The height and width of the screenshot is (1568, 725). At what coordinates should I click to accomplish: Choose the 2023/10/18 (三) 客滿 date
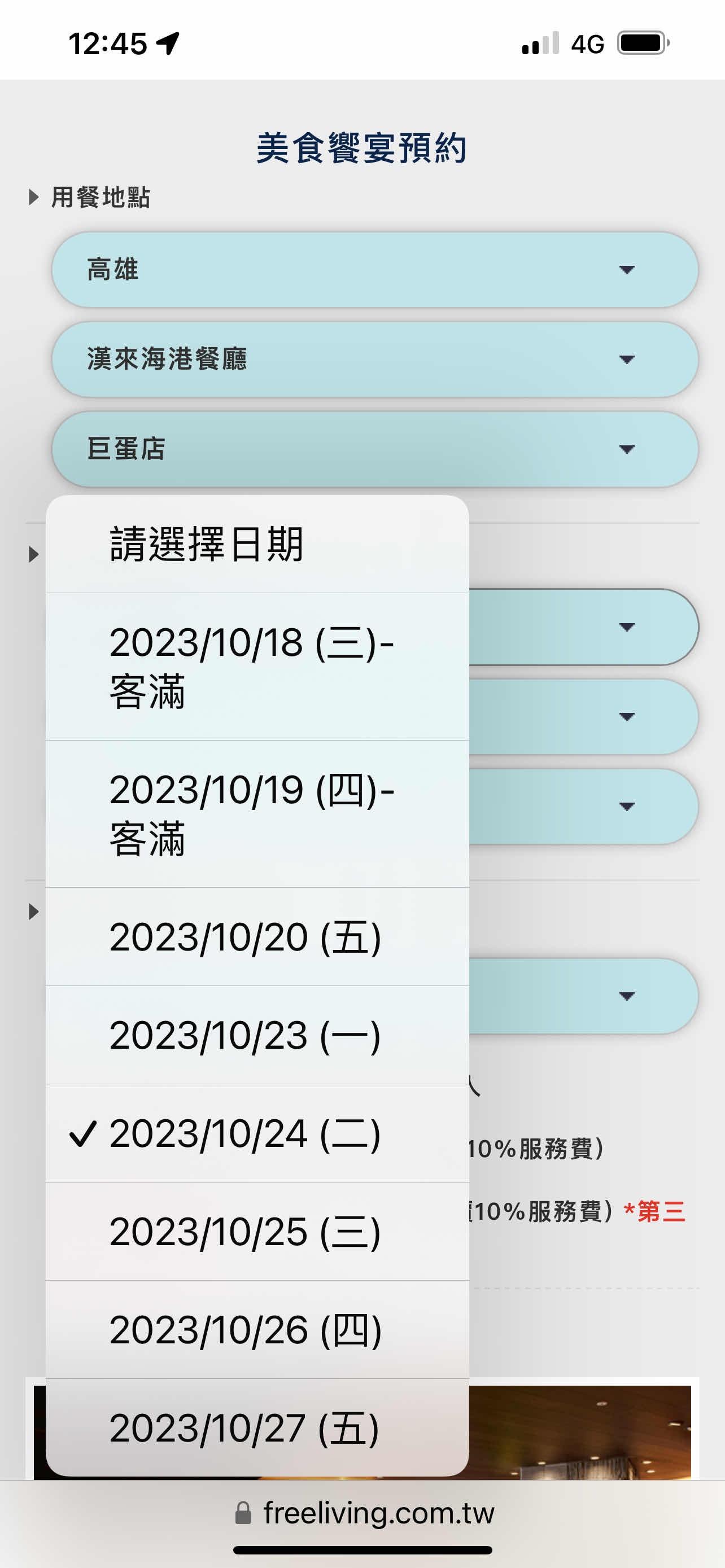[257, 667]
